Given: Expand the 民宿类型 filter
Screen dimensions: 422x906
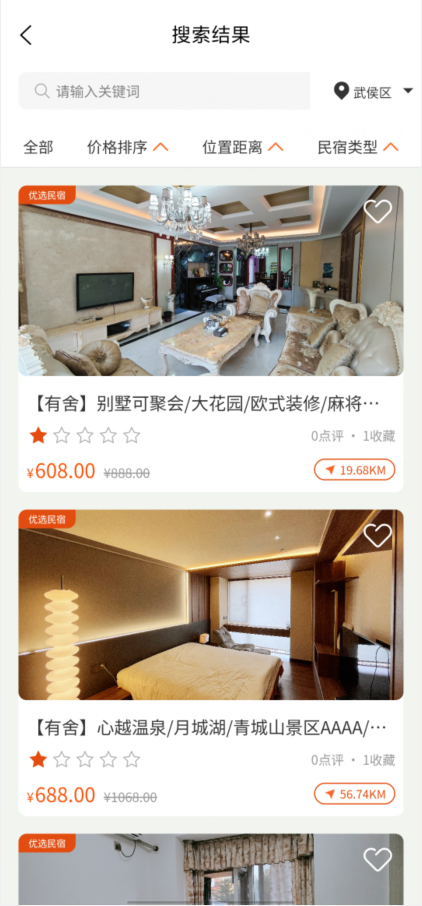Looking at the screenshot, I should [358, 147].
